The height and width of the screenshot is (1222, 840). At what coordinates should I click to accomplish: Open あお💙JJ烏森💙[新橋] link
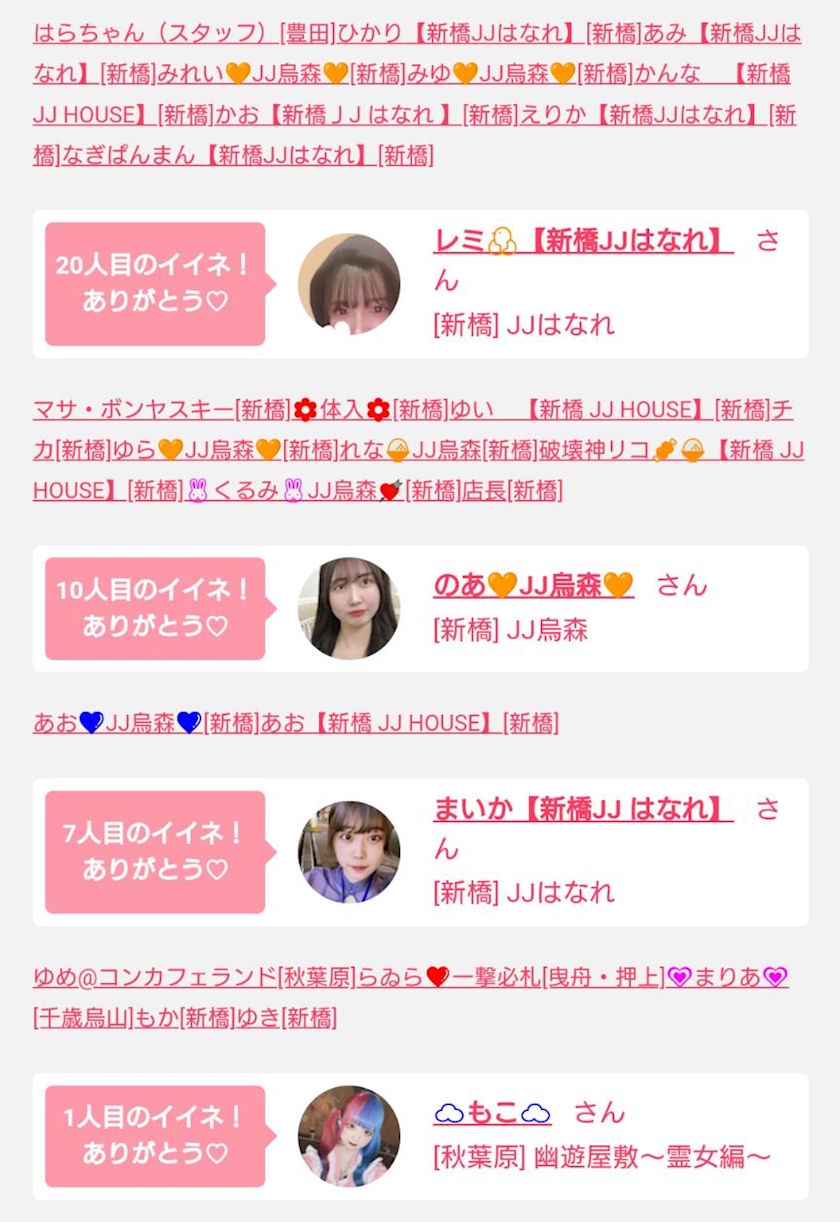coord(145,722)
